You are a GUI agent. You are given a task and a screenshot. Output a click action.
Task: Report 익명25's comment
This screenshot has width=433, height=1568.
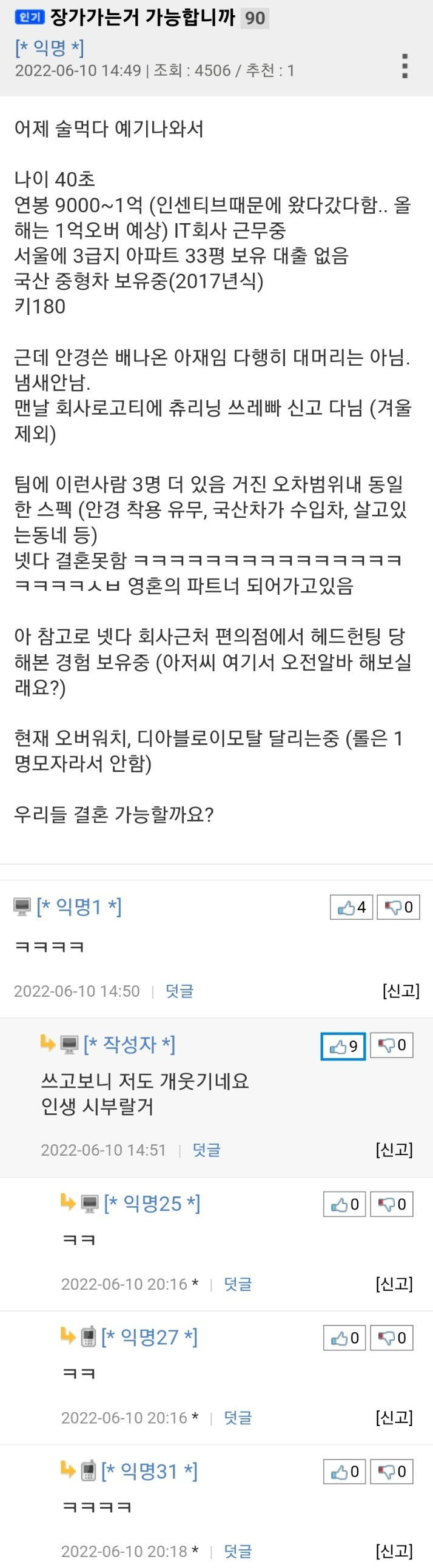[x=394, y=1284]
